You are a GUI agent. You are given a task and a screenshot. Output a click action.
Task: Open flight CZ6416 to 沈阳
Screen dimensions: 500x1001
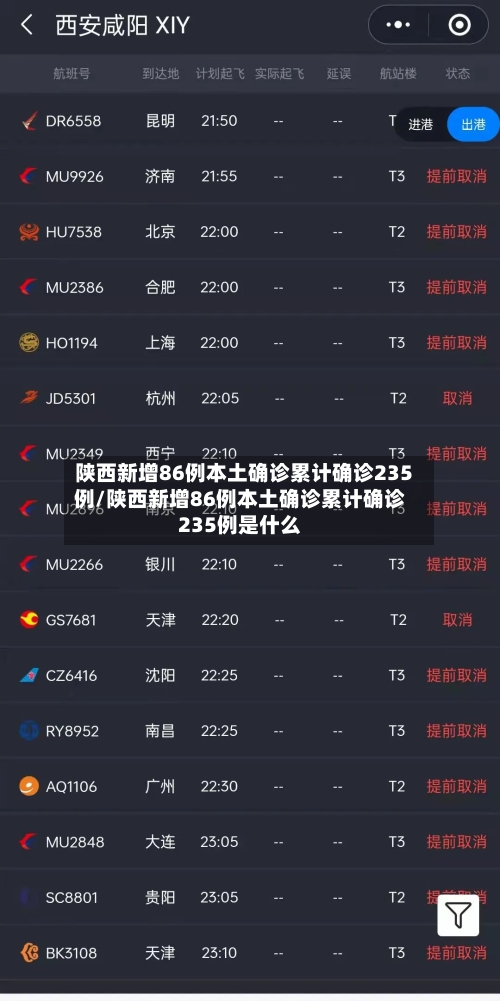250,675
